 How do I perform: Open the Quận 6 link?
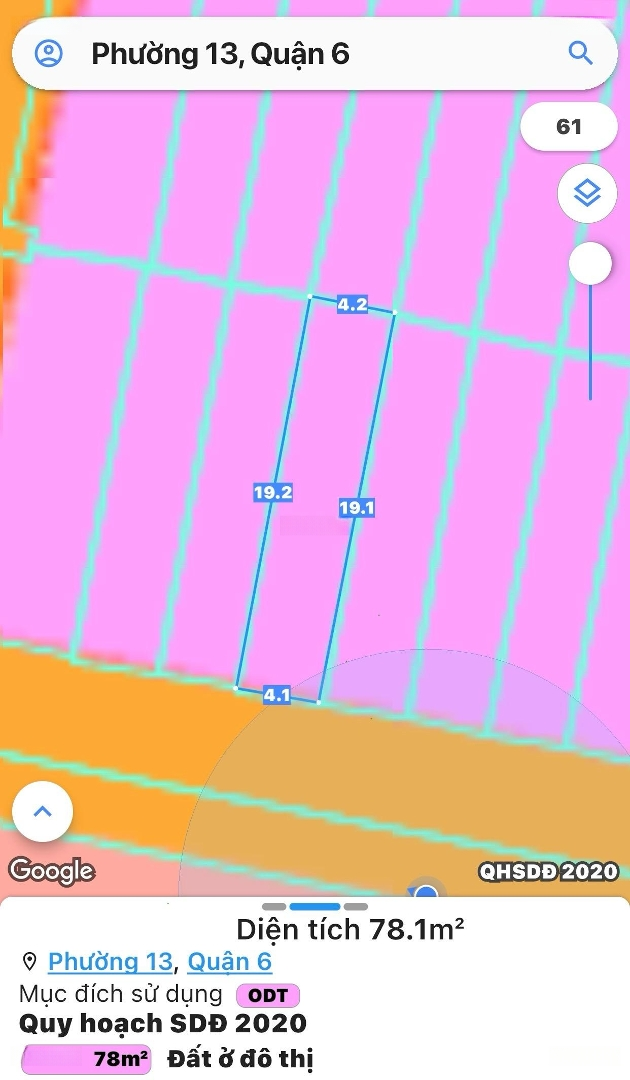(230, 962)
